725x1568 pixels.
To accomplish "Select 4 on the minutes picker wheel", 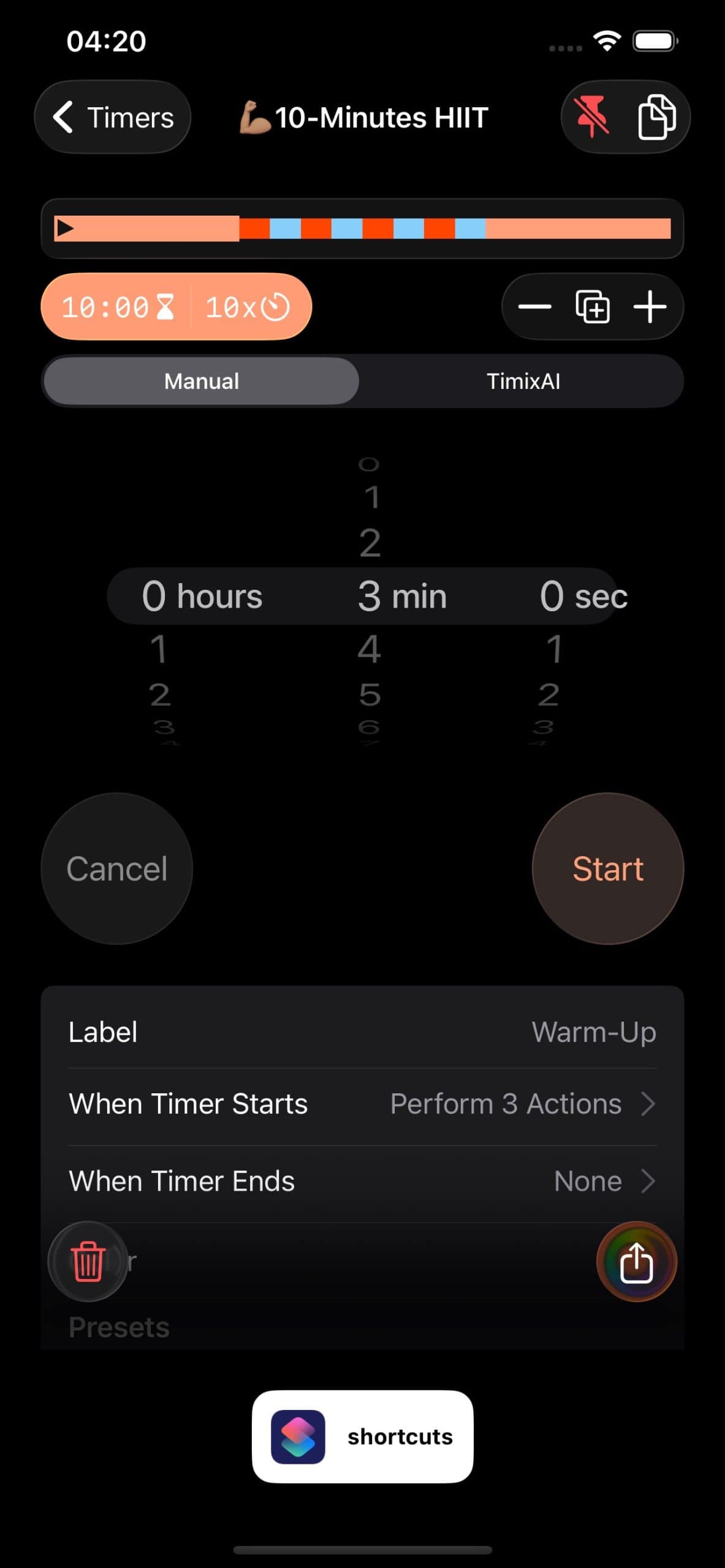I will tap(368, 648).
